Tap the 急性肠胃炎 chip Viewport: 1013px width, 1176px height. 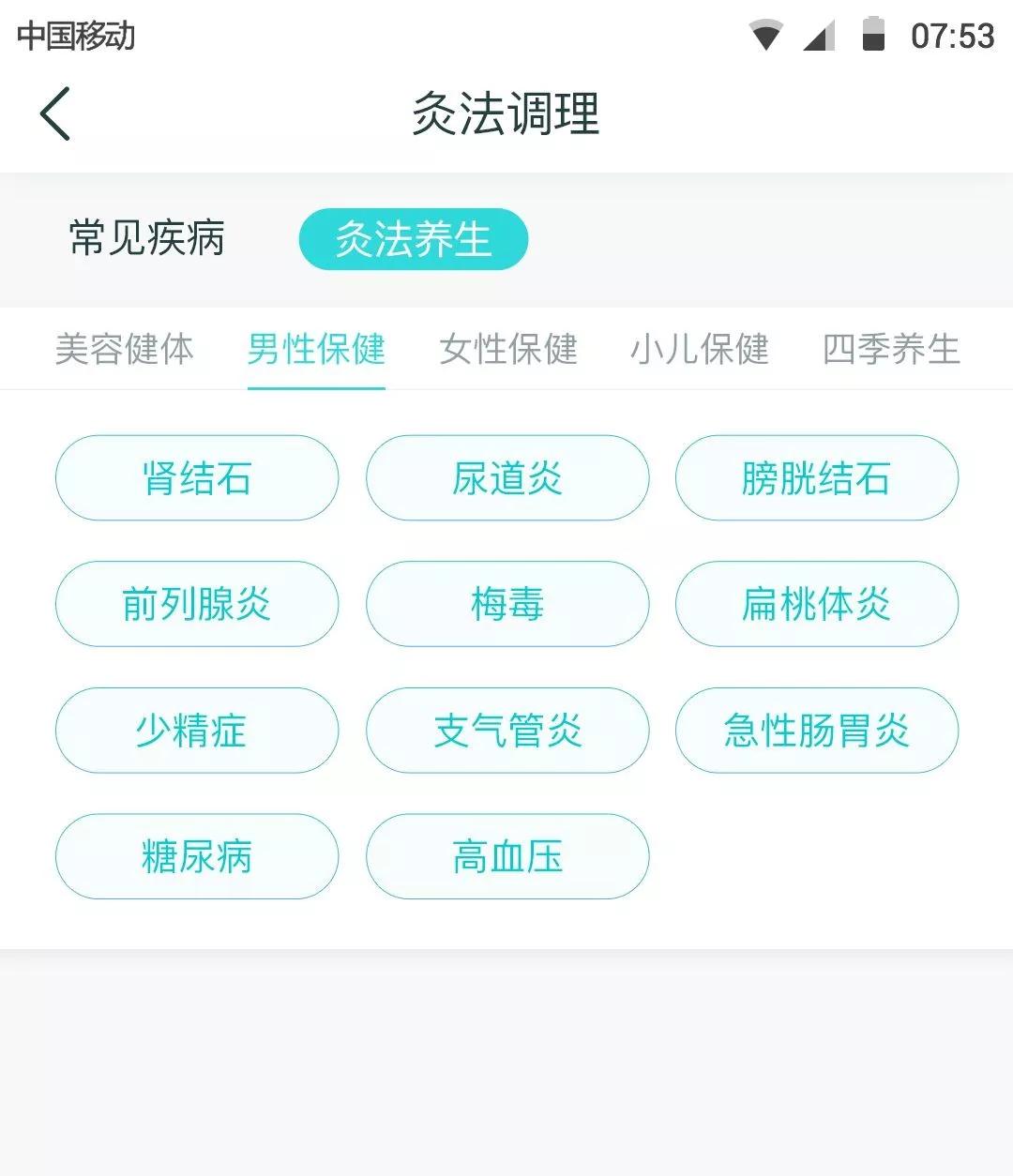(817, 731)
